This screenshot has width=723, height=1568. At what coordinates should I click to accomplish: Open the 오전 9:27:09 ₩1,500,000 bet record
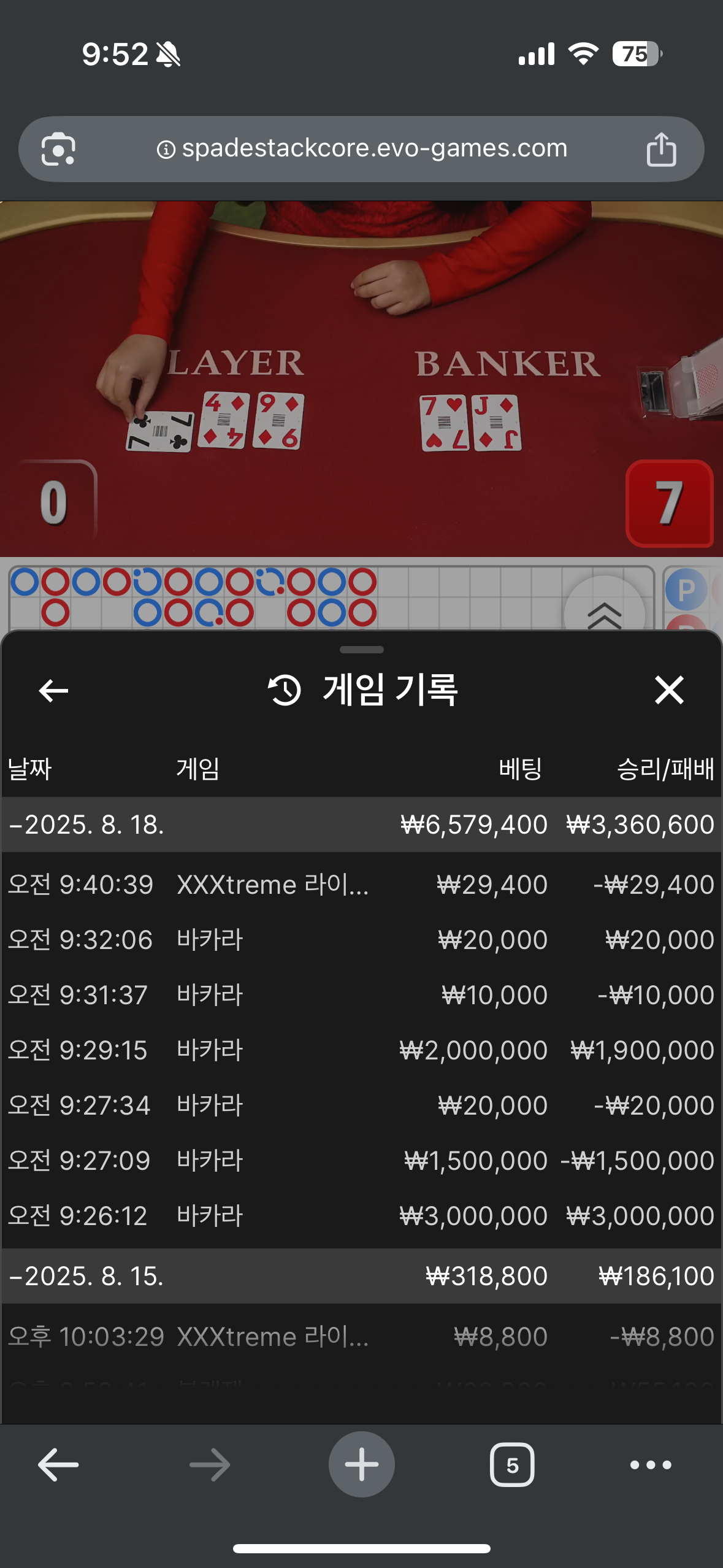[x=361, y=1161]
